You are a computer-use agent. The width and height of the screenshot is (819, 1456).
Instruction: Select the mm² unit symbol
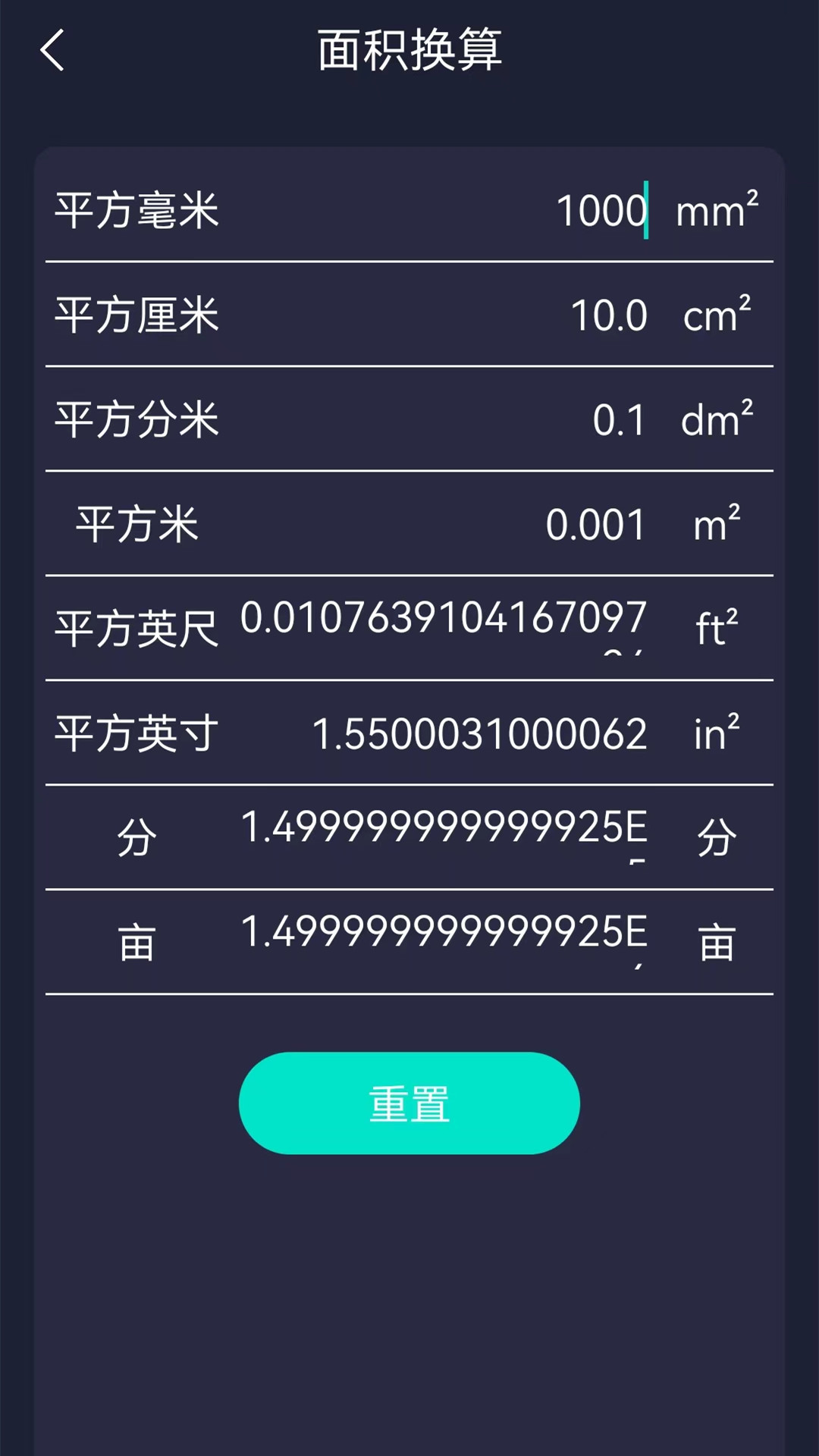(x=716, y=211)
